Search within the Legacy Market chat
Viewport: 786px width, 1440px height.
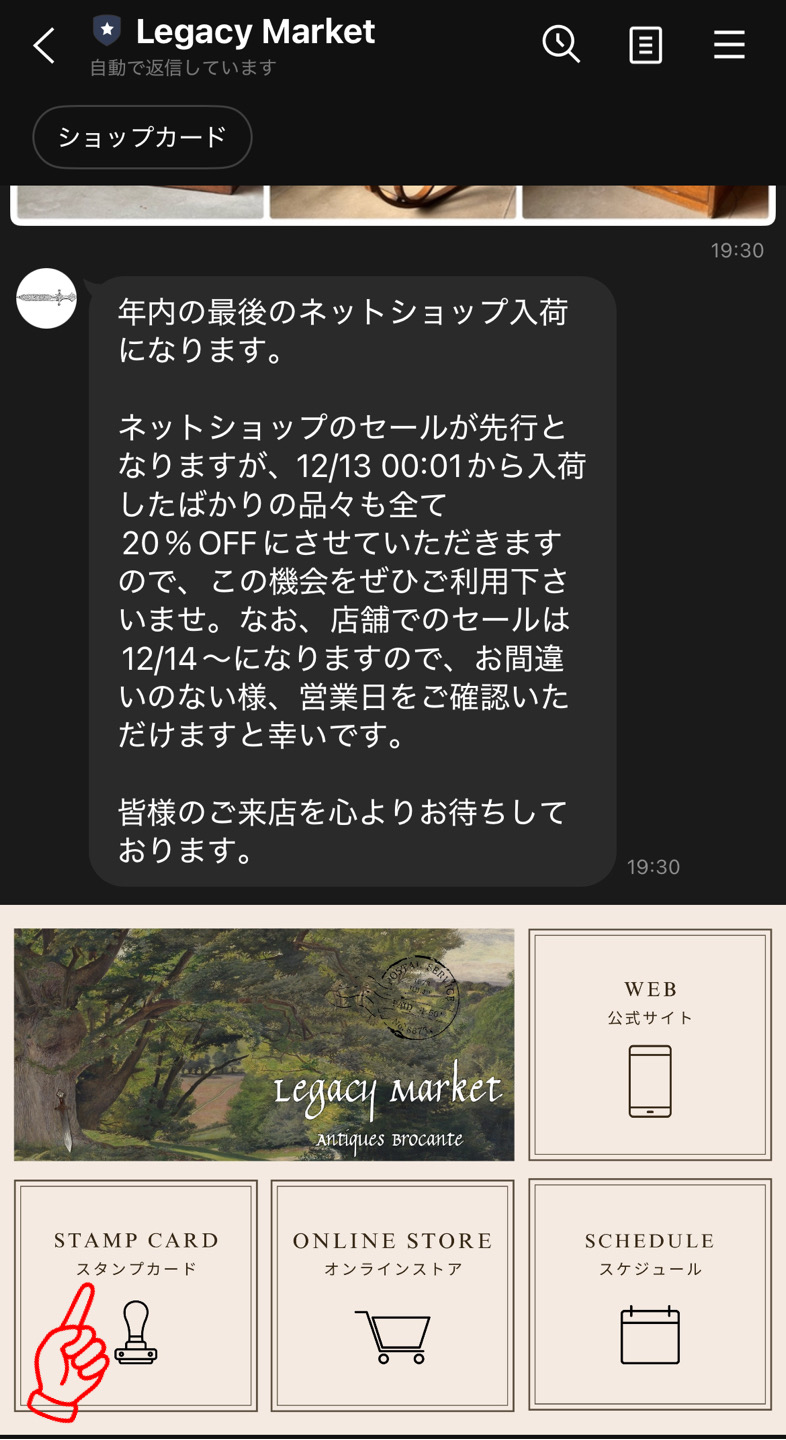[x=561, y=45]
